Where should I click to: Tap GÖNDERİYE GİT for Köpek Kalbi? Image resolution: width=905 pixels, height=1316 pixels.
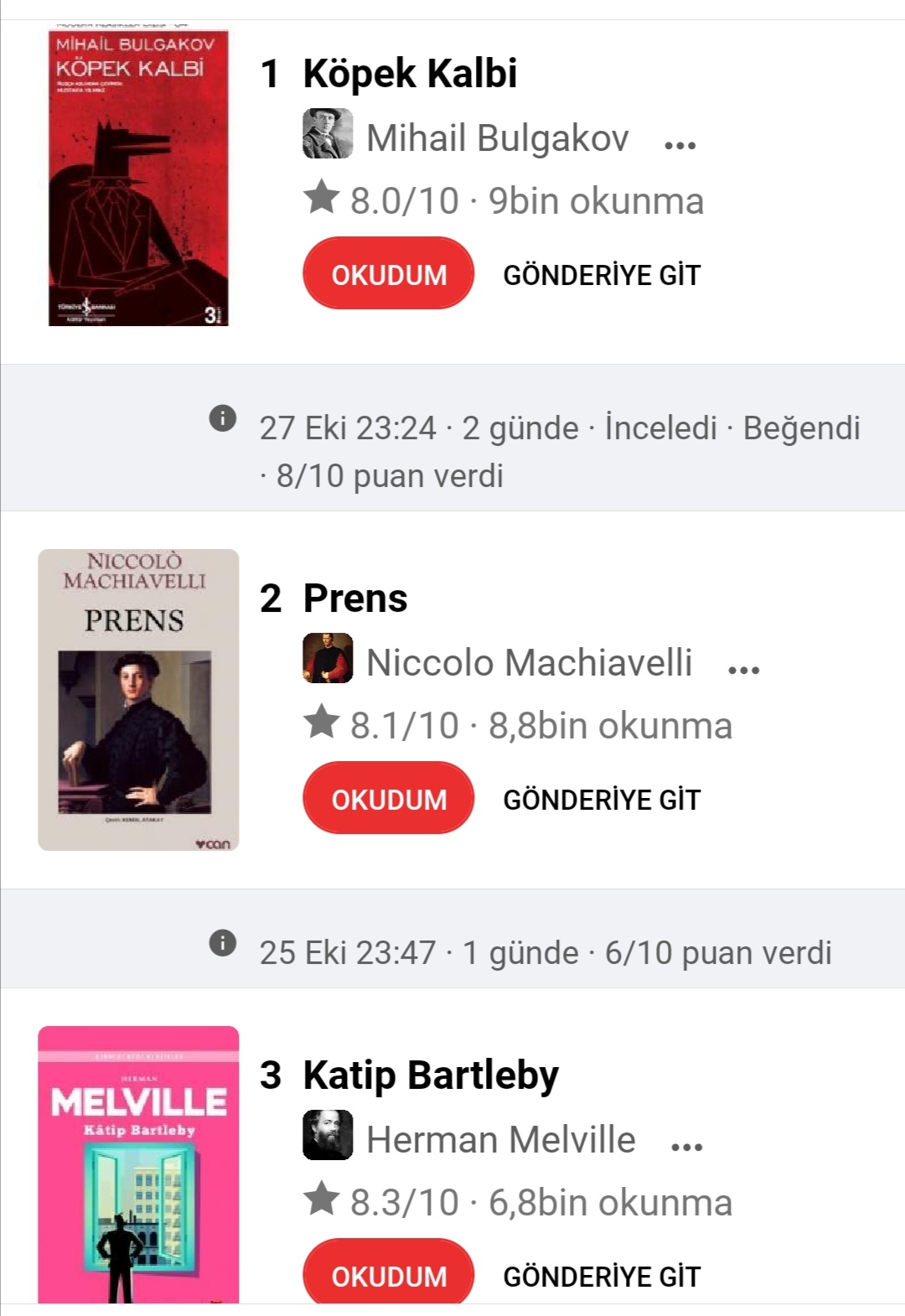(x=602, y=275)
